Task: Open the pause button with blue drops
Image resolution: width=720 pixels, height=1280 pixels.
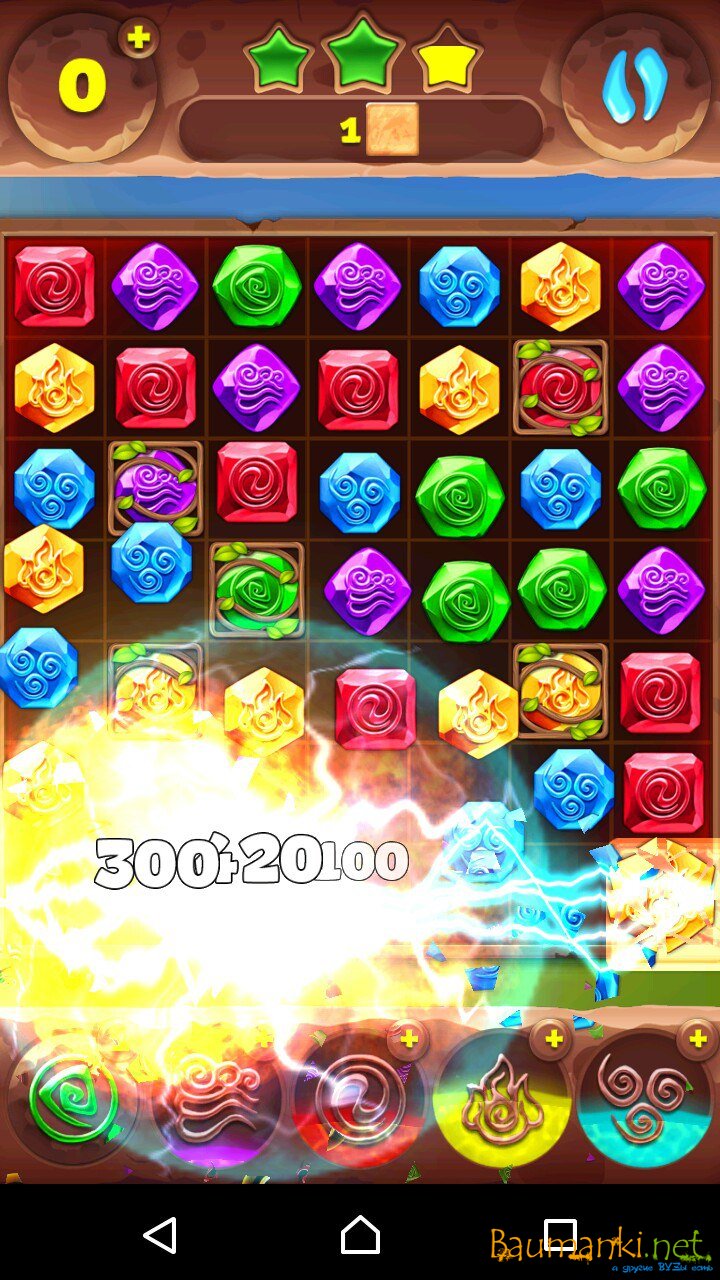Action: (635, 88)
